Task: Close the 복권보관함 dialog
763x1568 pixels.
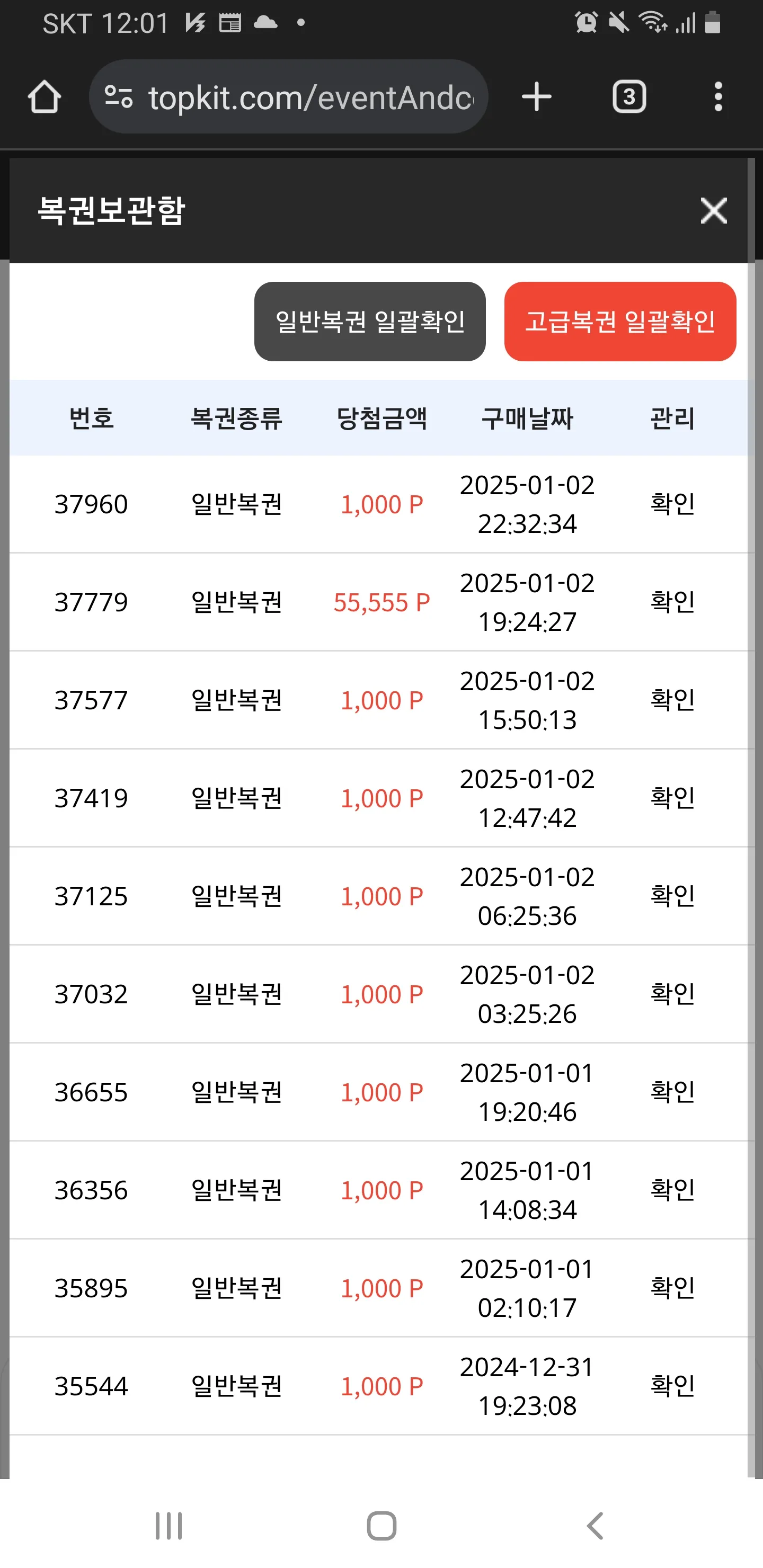Action: (713, 211)
